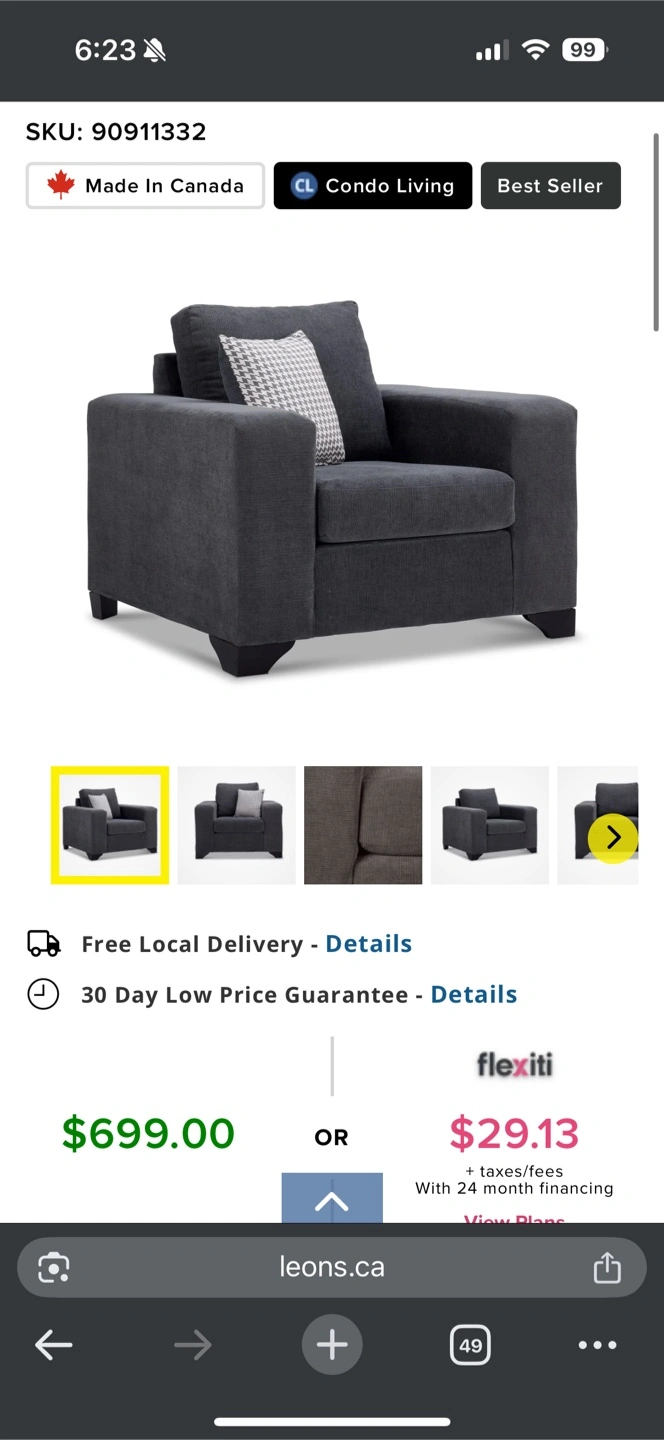
Task: Tap the leons.ca address bar
Action: tap(331, 1267)
